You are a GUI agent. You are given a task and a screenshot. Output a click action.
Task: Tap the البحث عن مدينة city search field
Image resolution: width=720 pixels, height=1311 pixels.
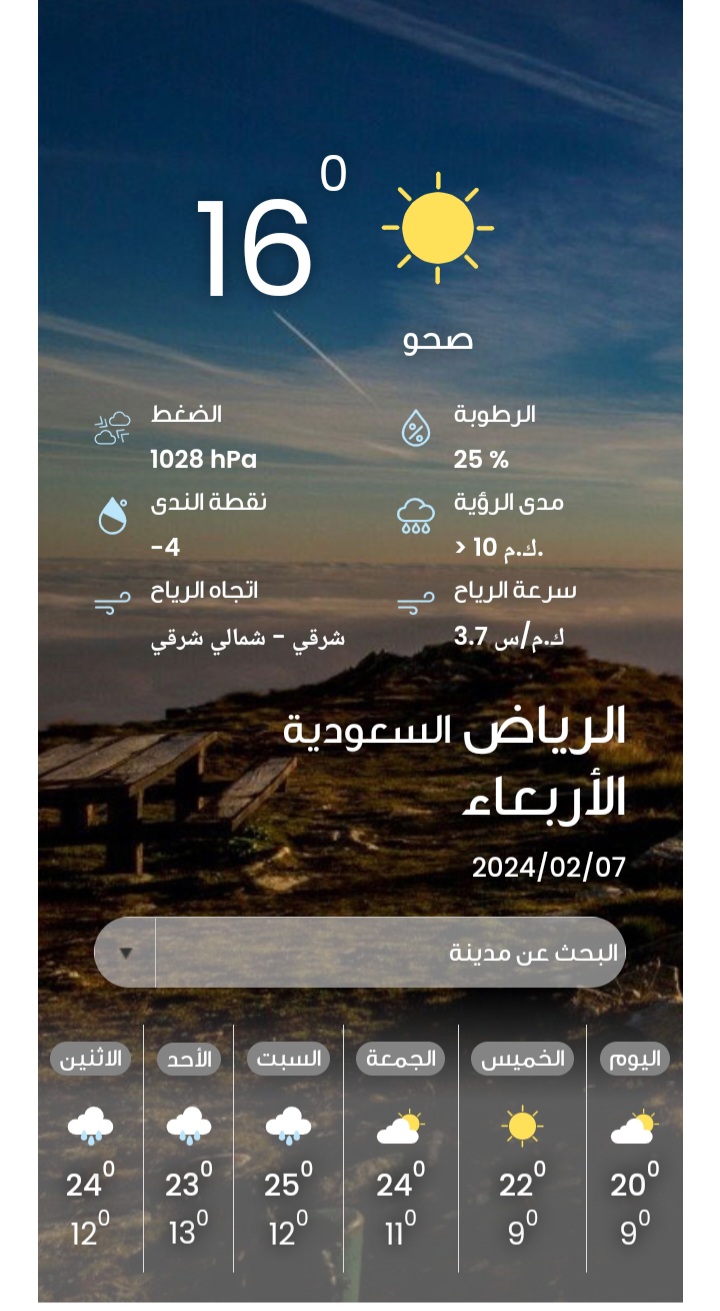390,952
